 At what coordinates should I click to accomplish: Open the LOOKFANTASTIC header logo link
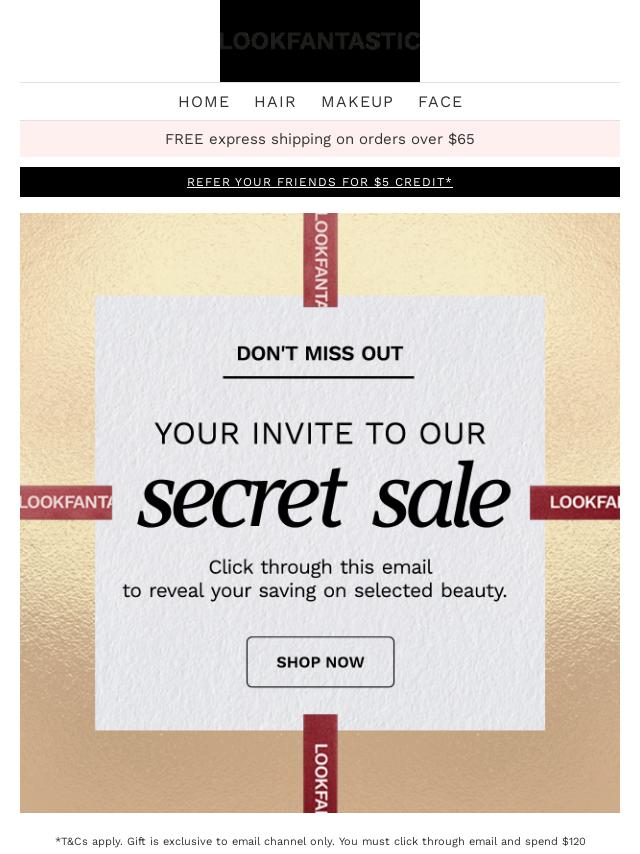pyautogui.click(x=320, y=41)
